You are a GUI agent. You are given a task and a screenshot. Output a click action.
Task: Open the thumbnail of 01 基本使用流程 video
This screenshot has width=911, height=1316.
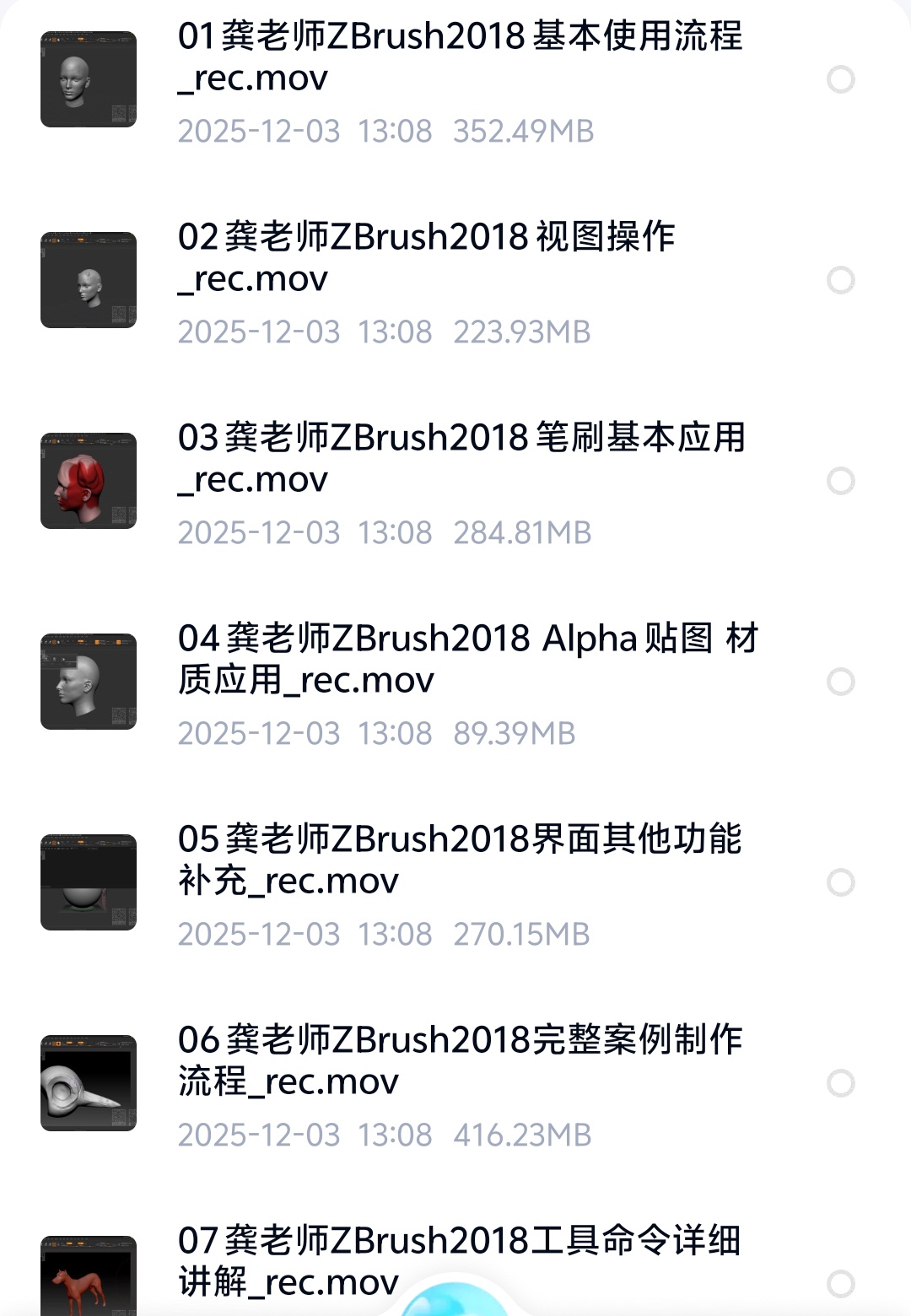tap(88, 81)
